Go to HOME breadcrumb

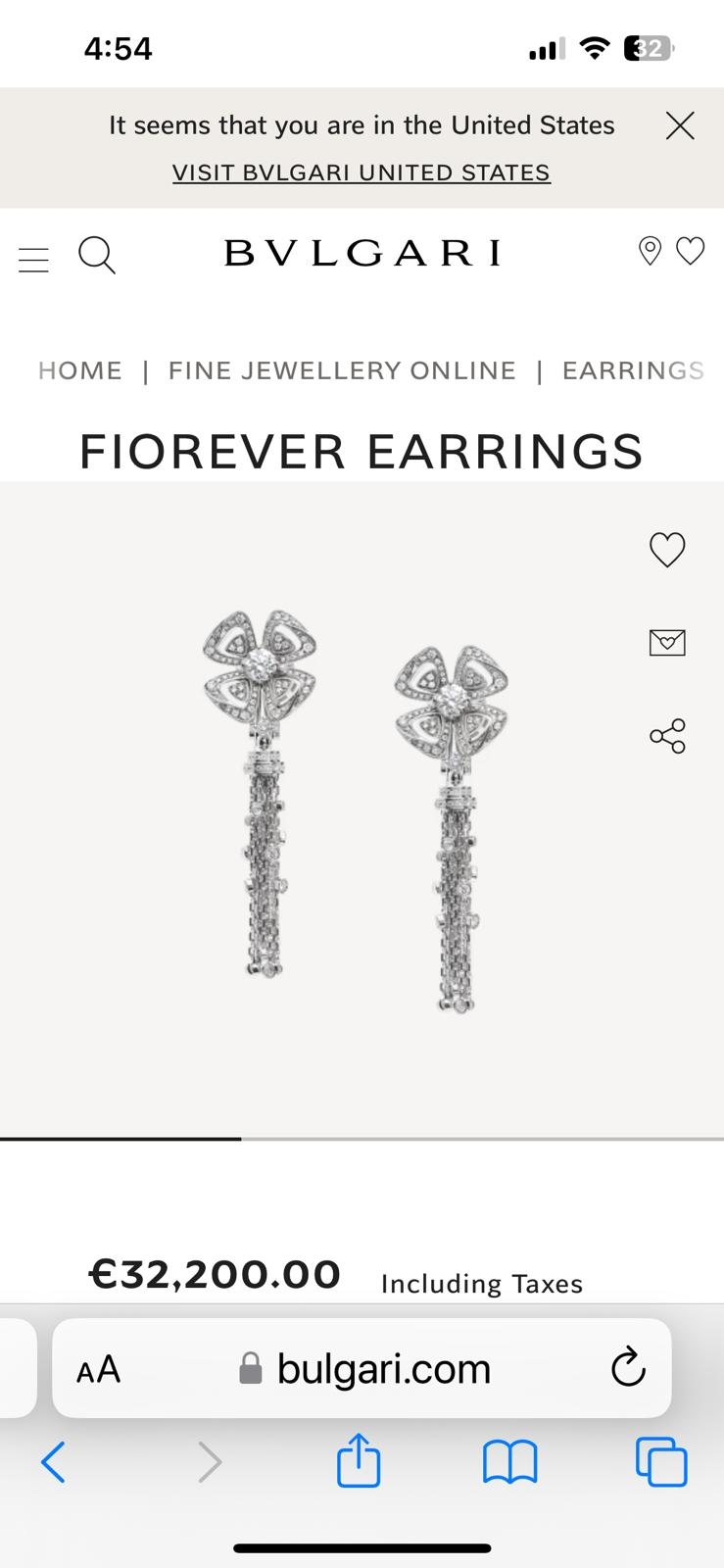[79, 370]
